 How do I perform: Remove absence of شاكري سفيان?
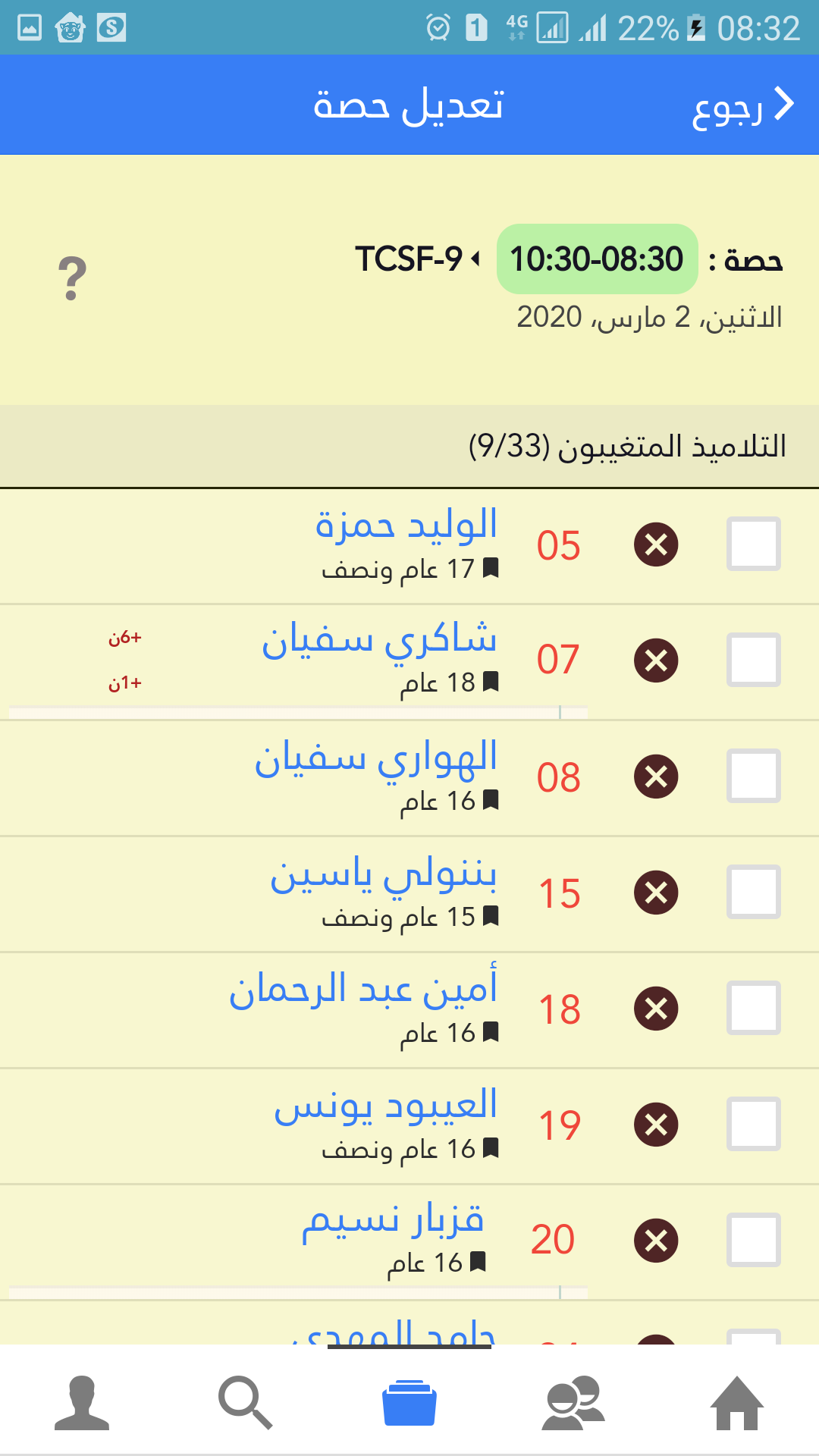[x=656, y=661]
